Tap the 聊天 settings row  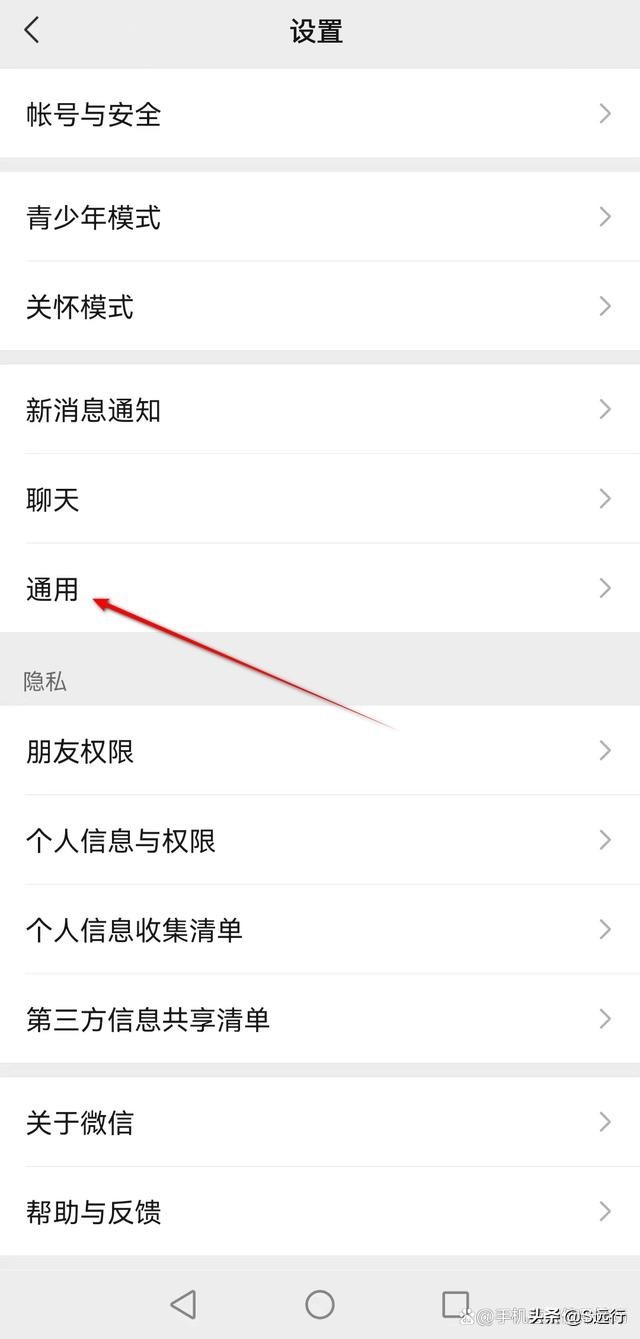320,498
